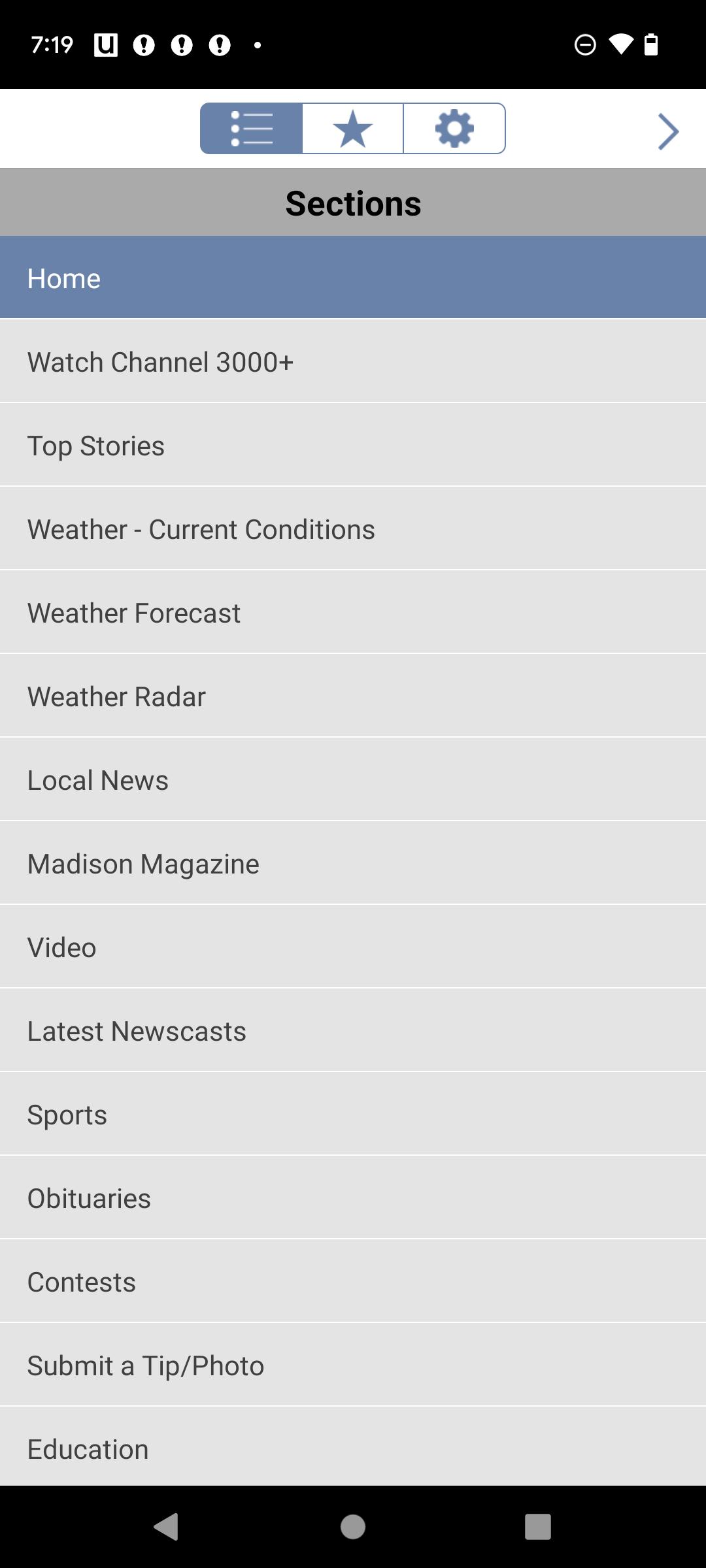Open Local News section
Image resolution: width=706 pixels, height=1568 pixels.
pyautogui.click(x=353, y=779)
